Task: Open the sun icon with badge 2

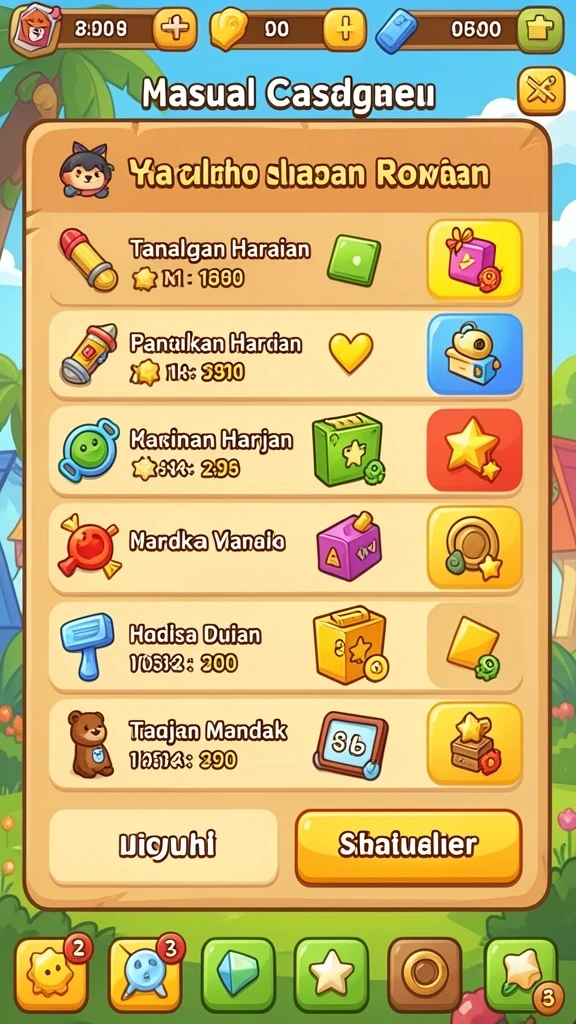Action: [51, 976]
